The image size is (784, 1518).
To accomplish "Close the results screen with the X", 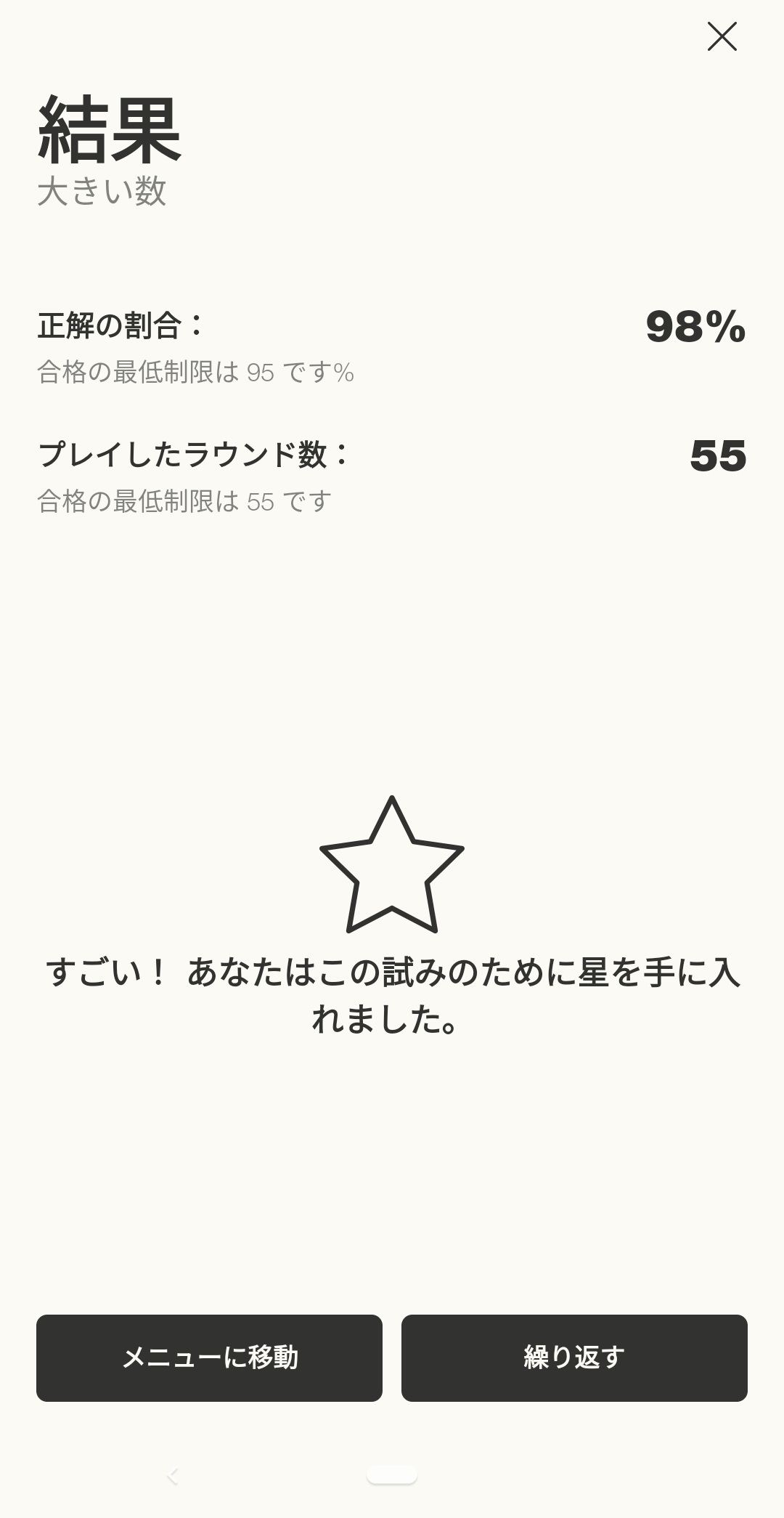I will click(x=722, y=36).
